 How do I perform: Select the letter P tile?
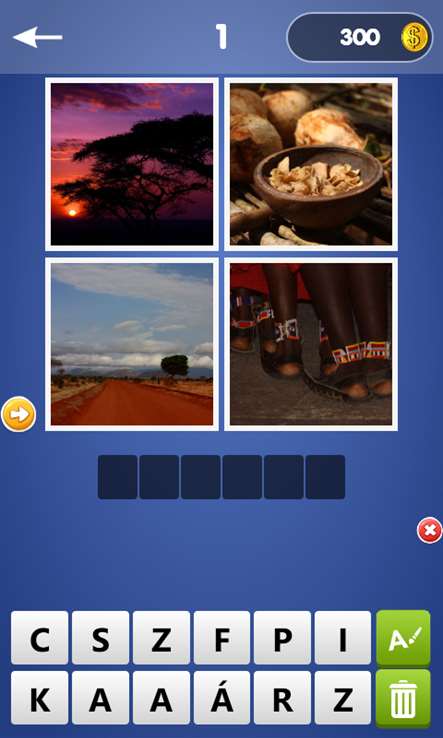(x=282, y=638)
